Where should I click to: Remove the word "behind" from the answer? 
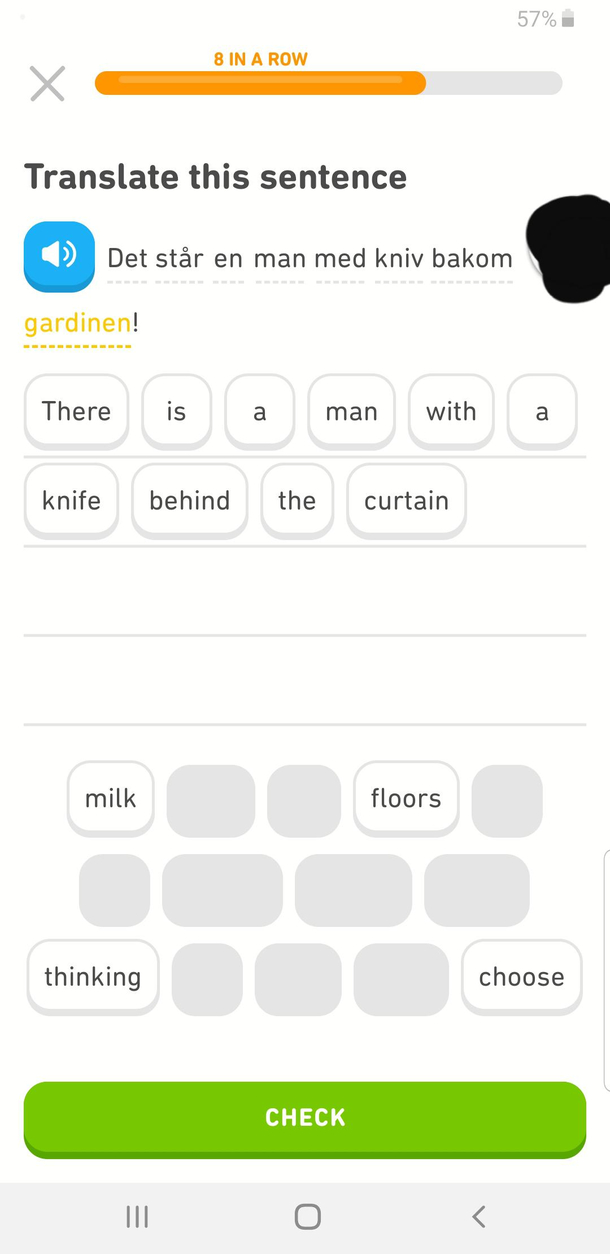(189, 500)
